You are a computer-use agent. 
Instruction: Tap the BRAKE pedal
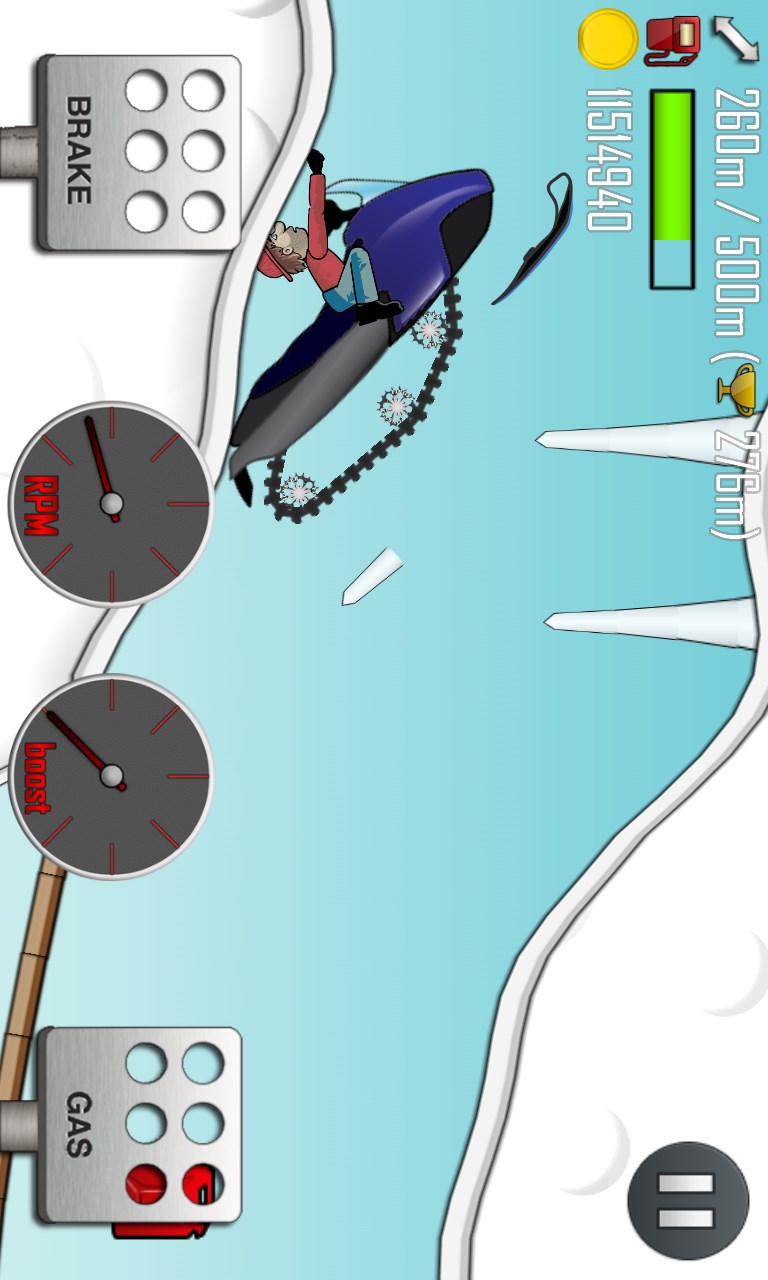coord(140,152)
